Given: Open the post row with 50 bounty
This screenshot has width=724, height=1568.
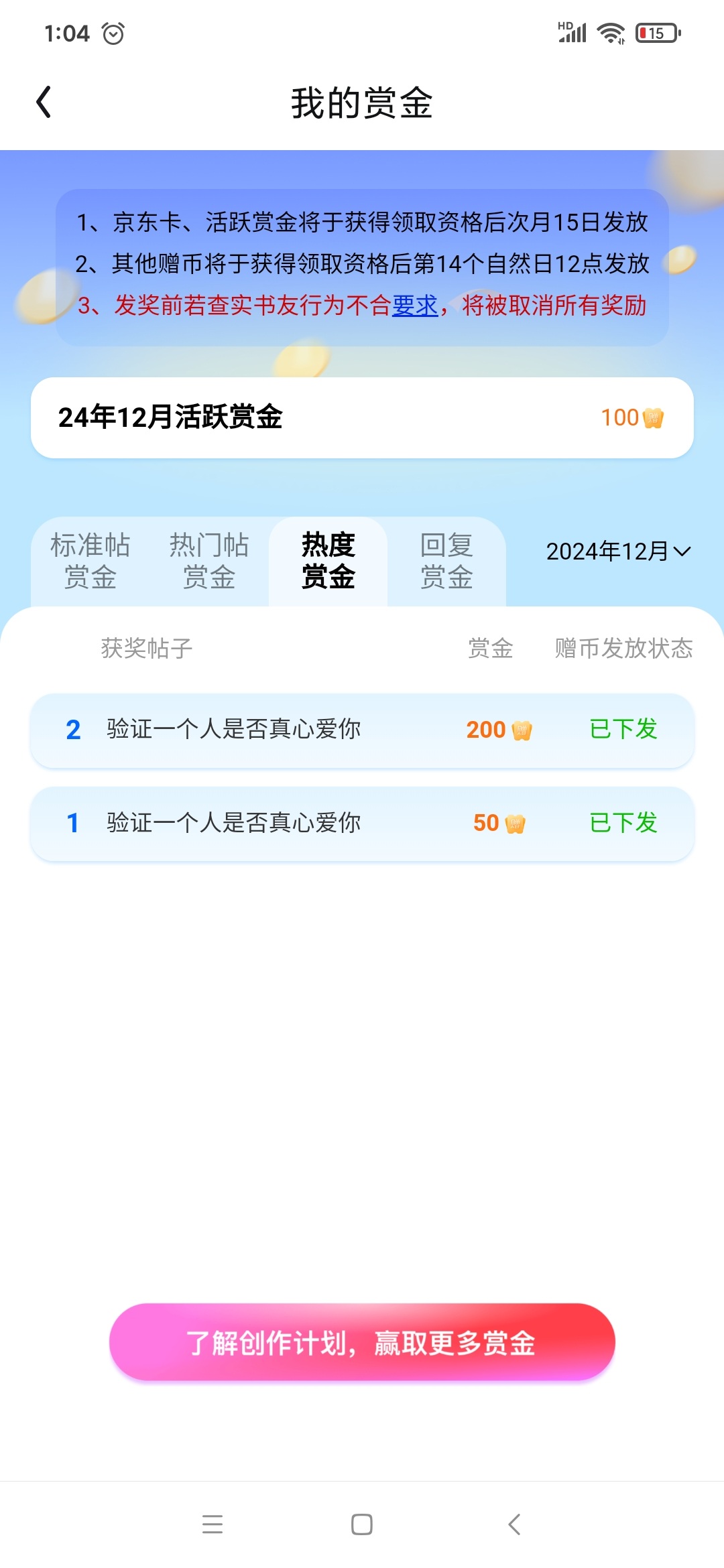Looking at the screenshot, I should pos(362,824).
